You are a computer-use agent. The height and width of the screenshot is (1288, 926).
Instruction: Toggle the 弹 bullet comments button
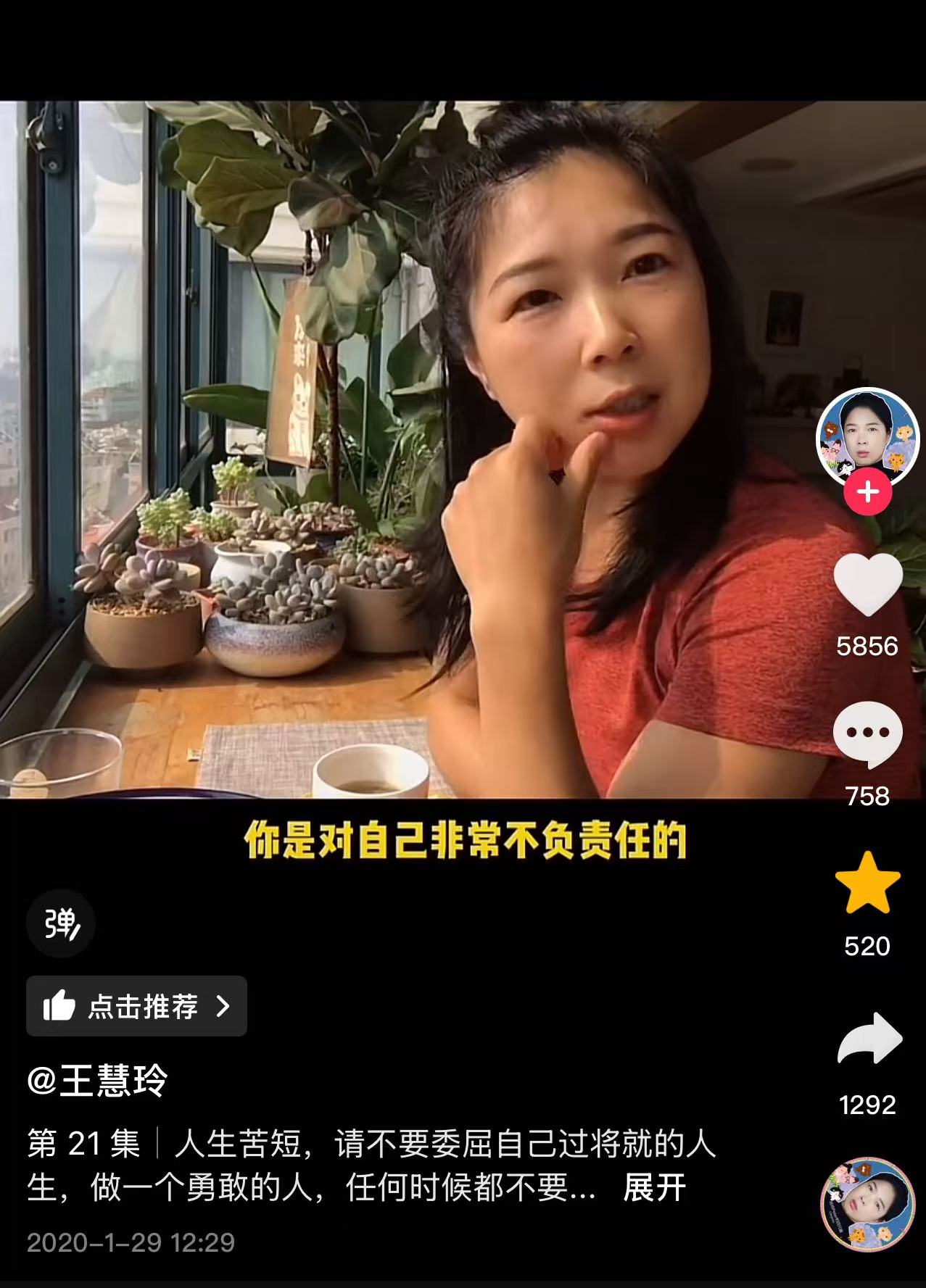(61, 923)
